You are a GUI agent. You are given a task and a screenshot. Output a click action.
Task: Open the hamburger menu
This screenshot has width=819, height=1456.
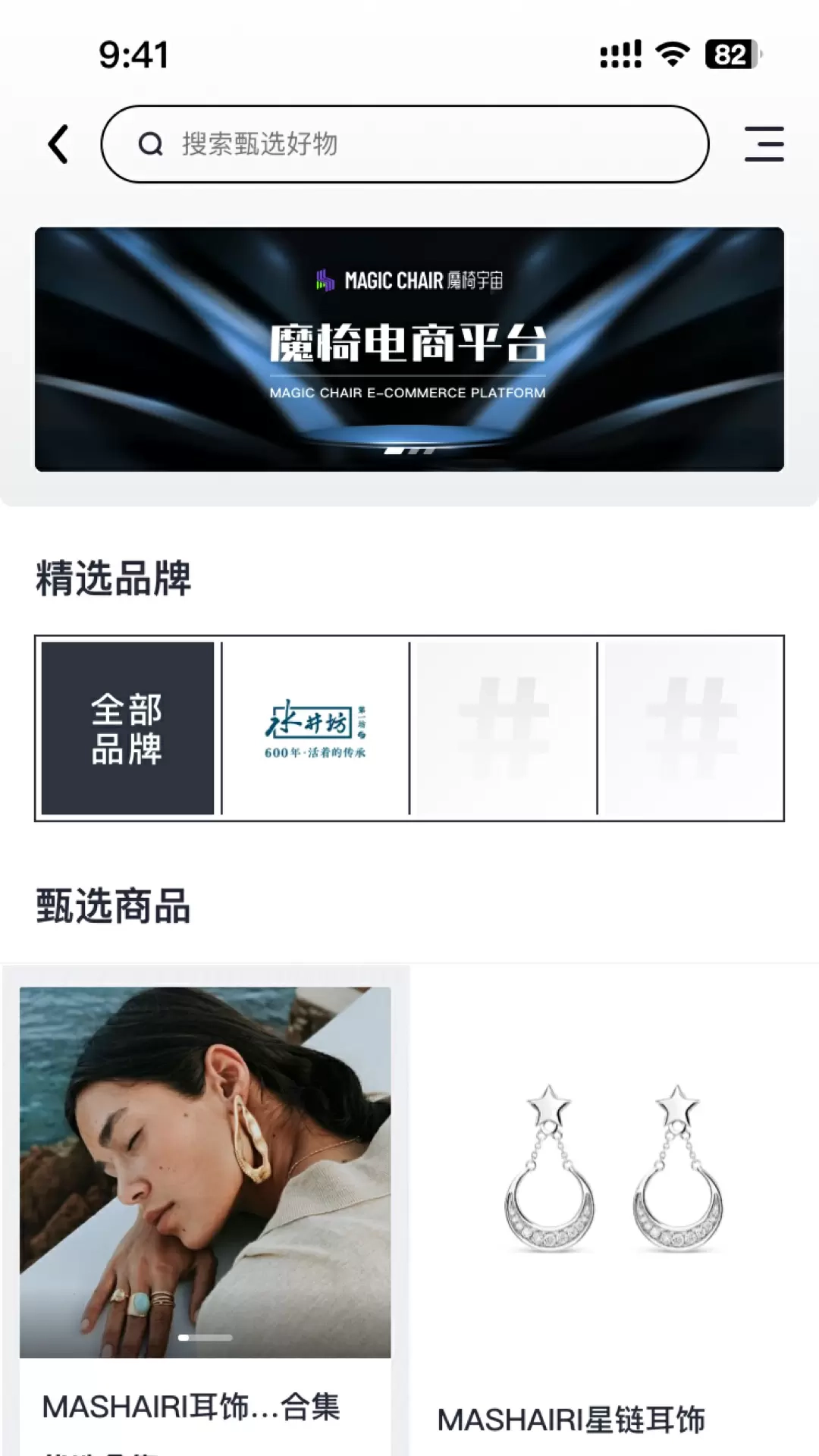tap(764, 144)
